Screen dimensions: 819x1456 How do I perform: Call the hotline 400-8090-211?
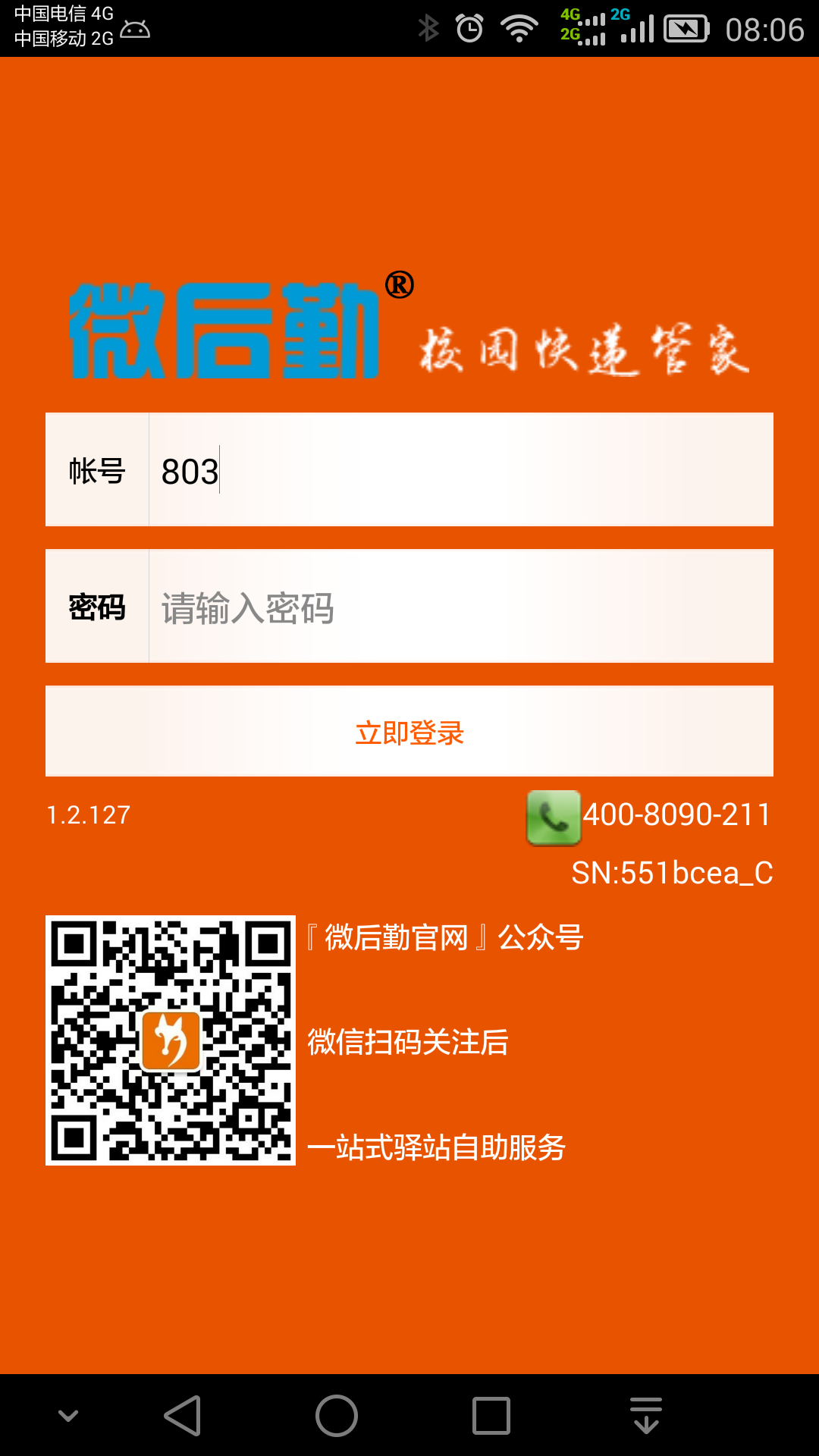pyautogui.click(x=649, y=816)
